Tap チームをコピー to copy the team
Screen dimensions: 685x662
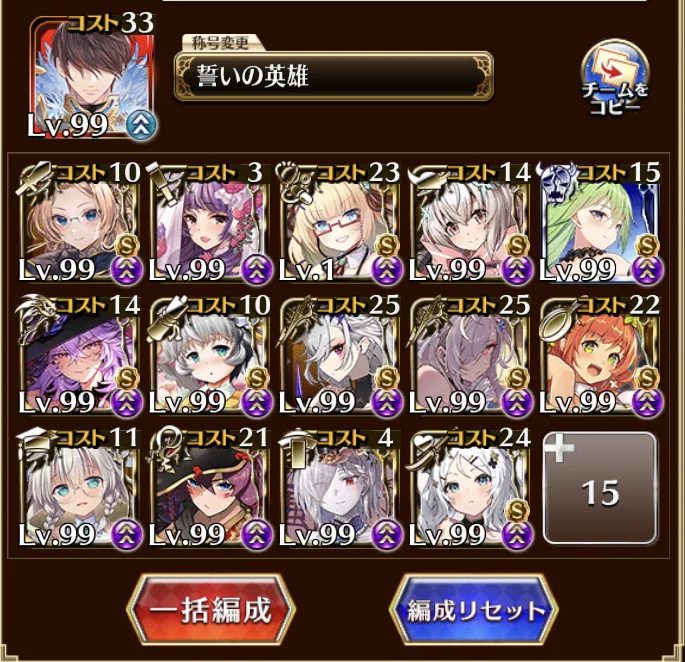point(615,82)
